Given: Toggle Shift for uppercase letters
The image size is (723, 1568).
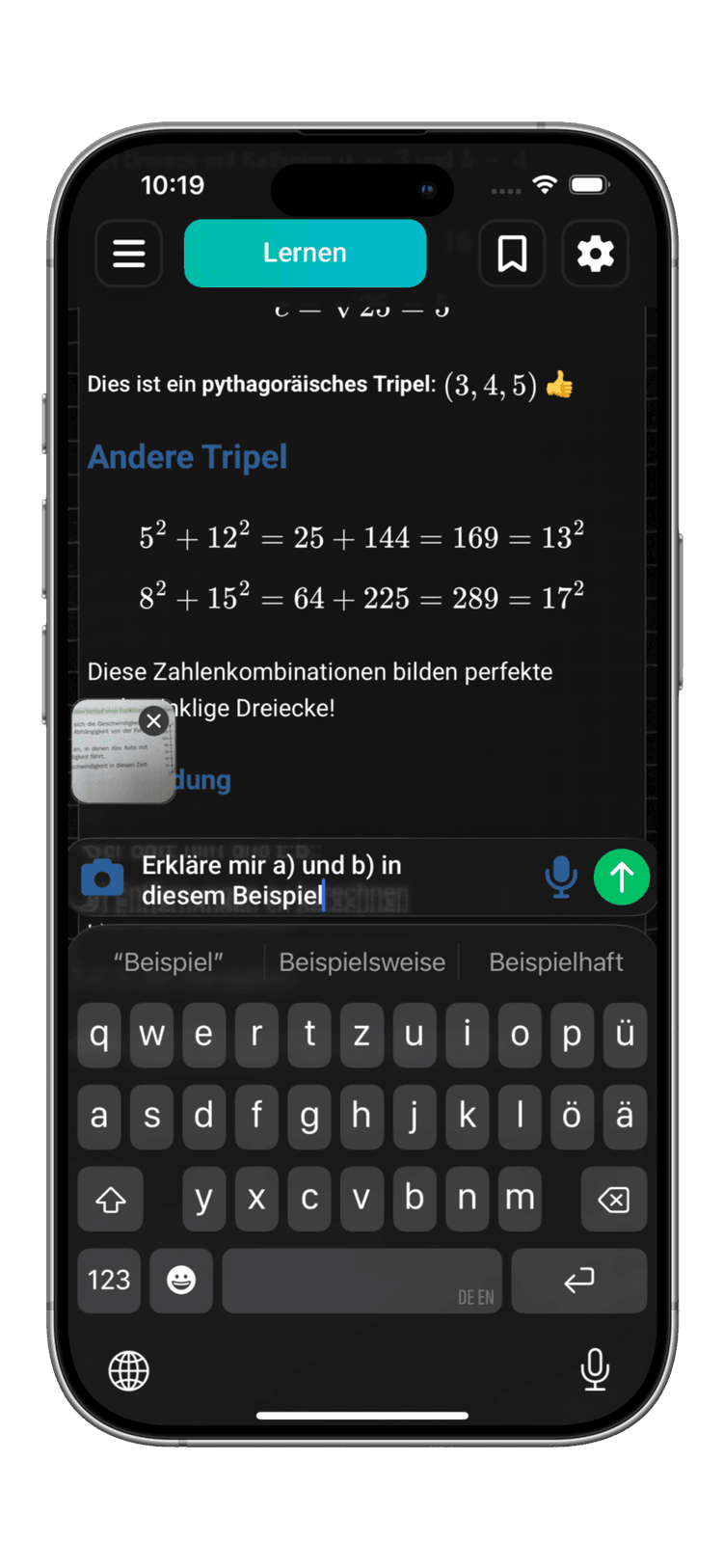Looking at the screenshot, I should pos(110,1199).
